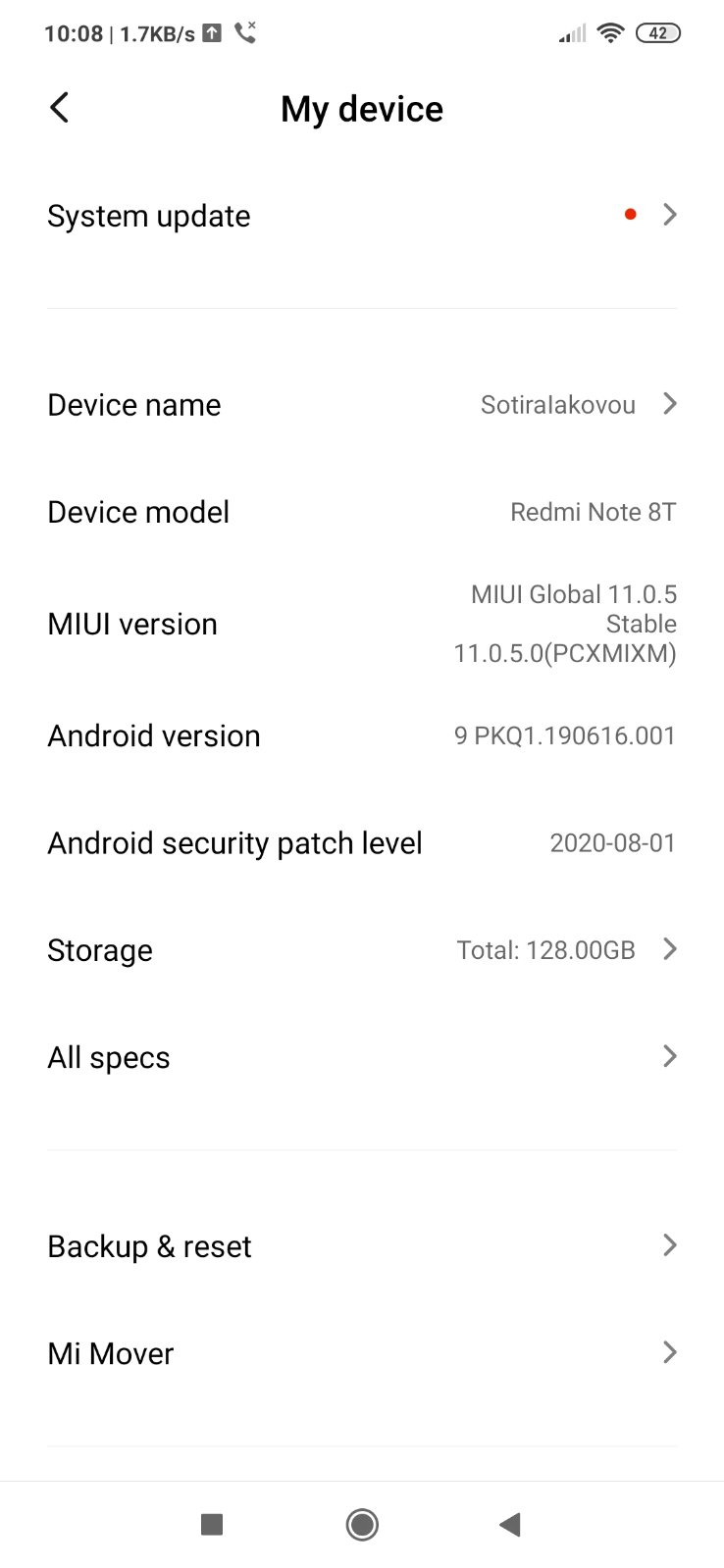The width and height of the screenshot is (724, 1568).
Task: Open Backup & reset
Action: coord(361,1246)
